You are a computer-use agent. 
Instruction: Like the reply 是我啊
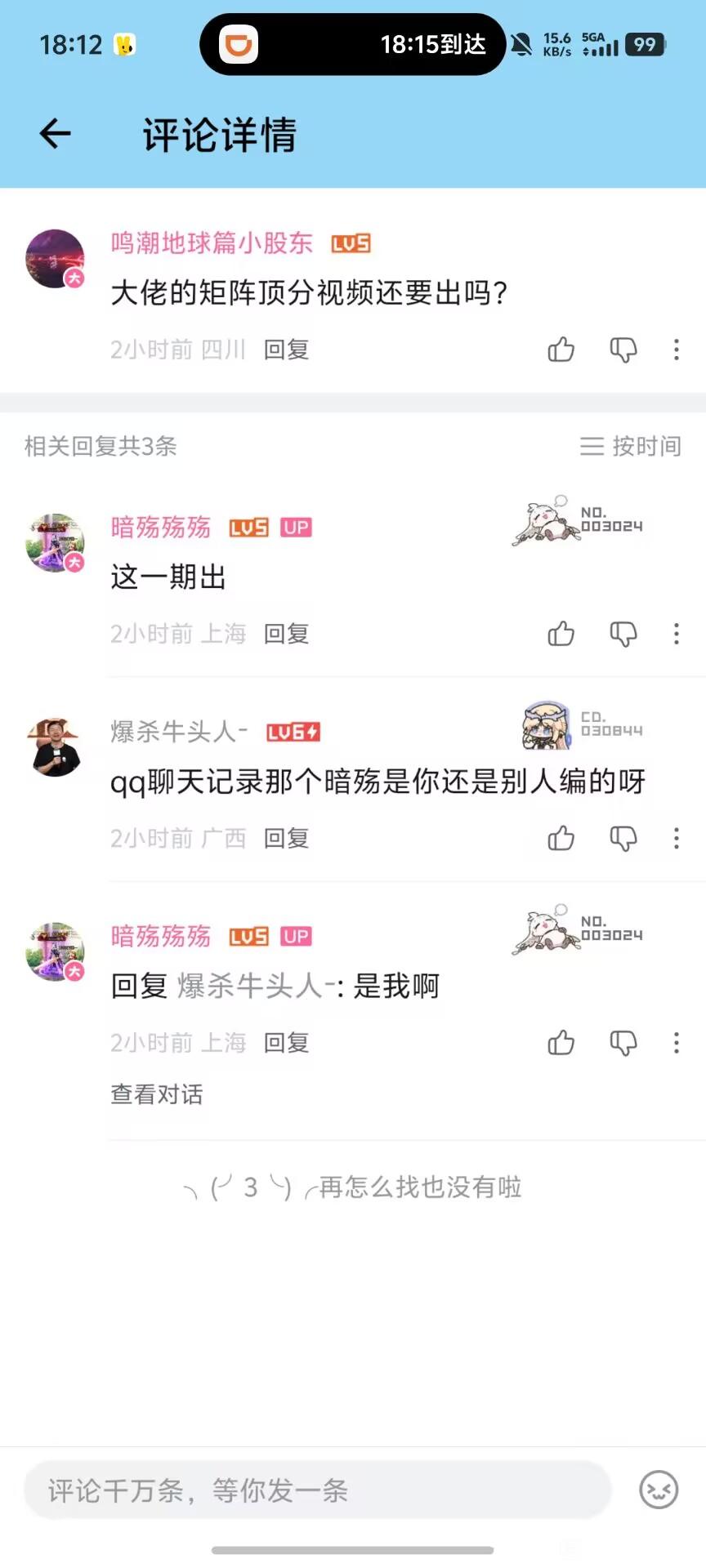(x=561, y=1043)
